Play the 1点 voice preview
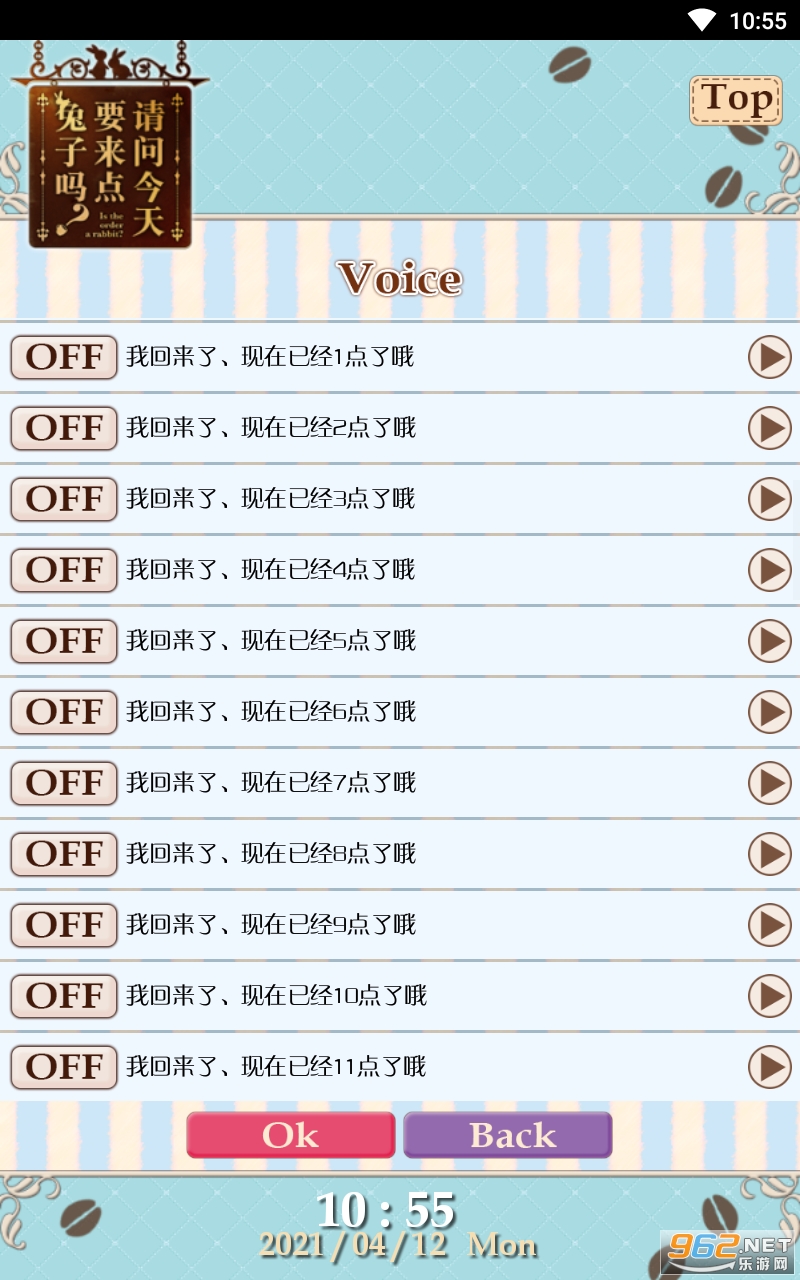This screenshot has width=800, height=1280. [x=770, y=357]
